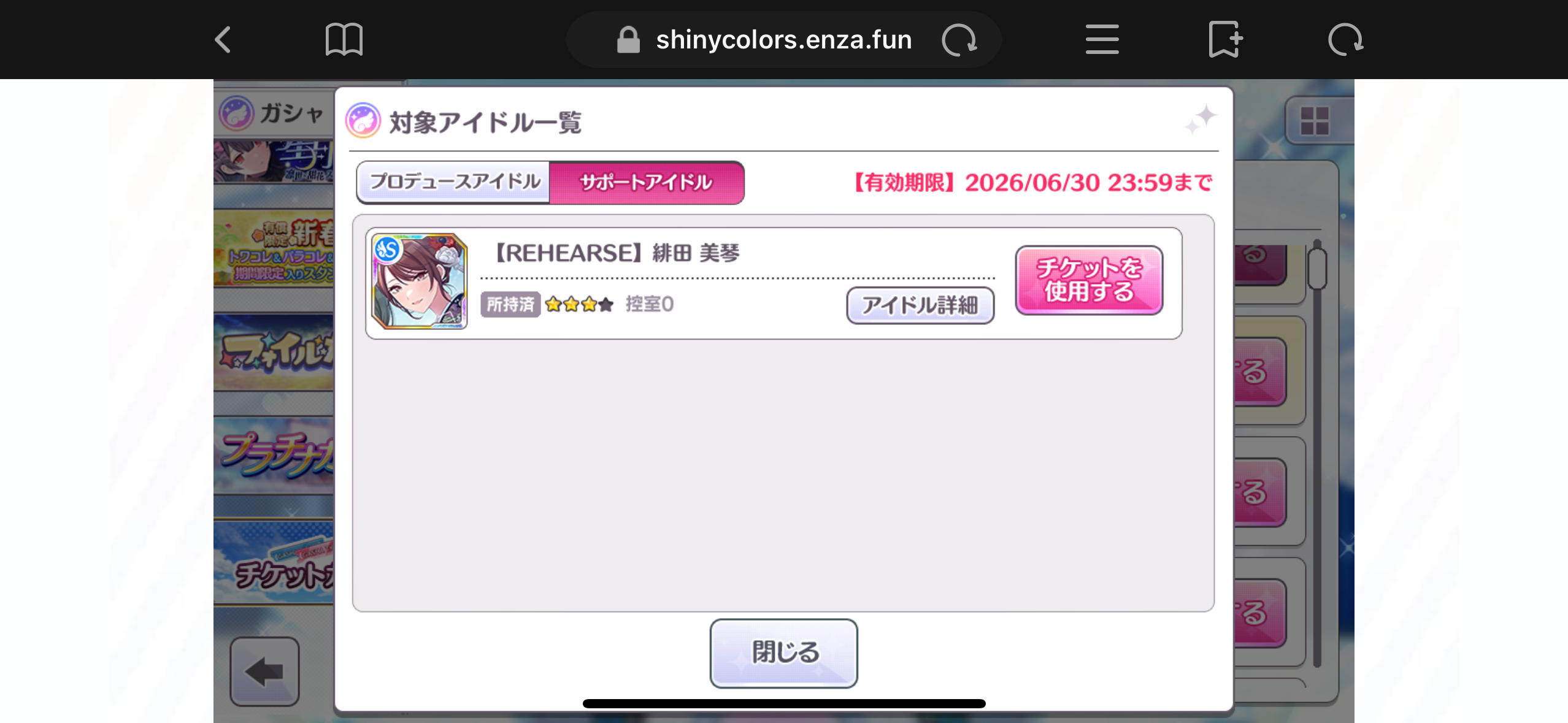Select the サポートアイドル tab
Viewport: 1568px width, 723px height.
coord(647,182)
